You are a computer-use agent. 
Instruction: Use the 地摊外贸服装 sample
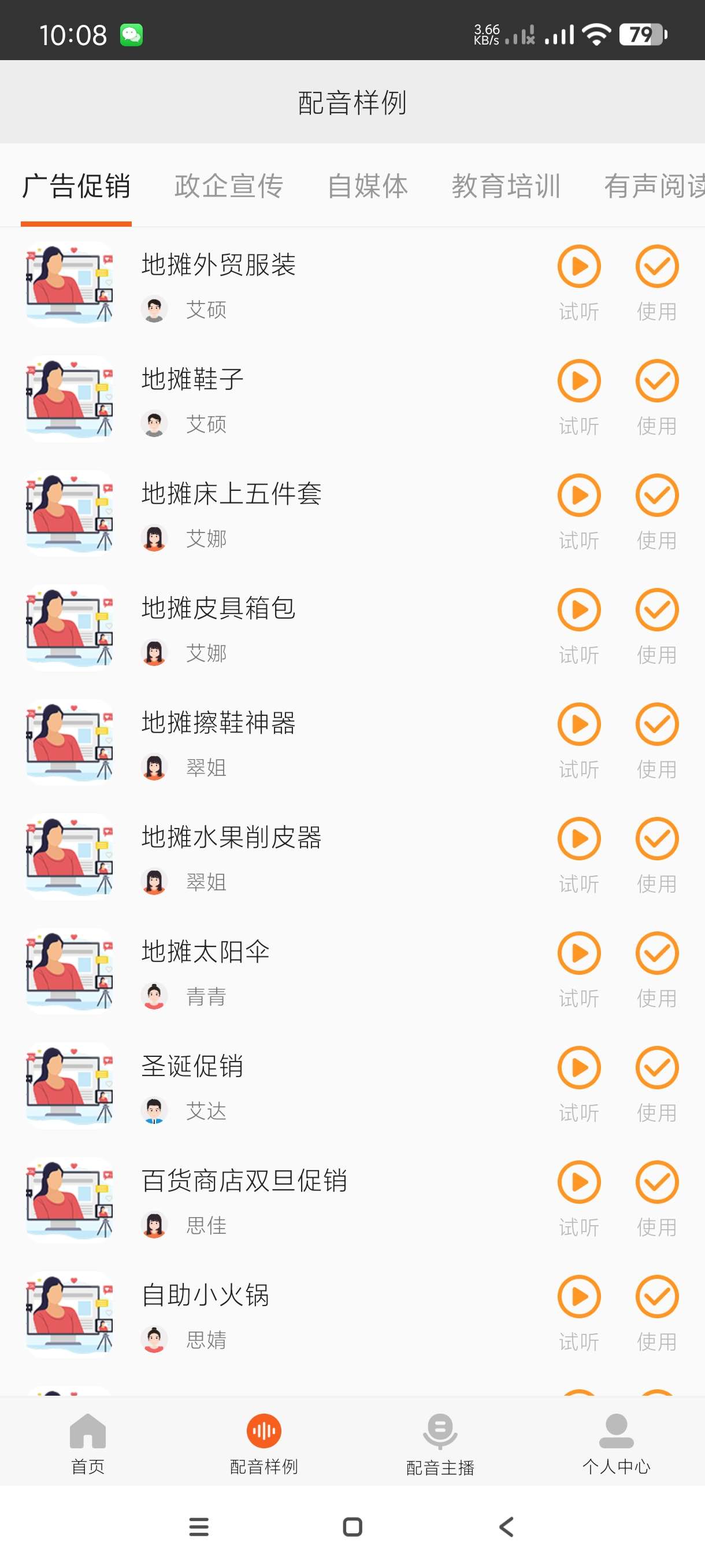pyautogui.click(x=656, y=267)
